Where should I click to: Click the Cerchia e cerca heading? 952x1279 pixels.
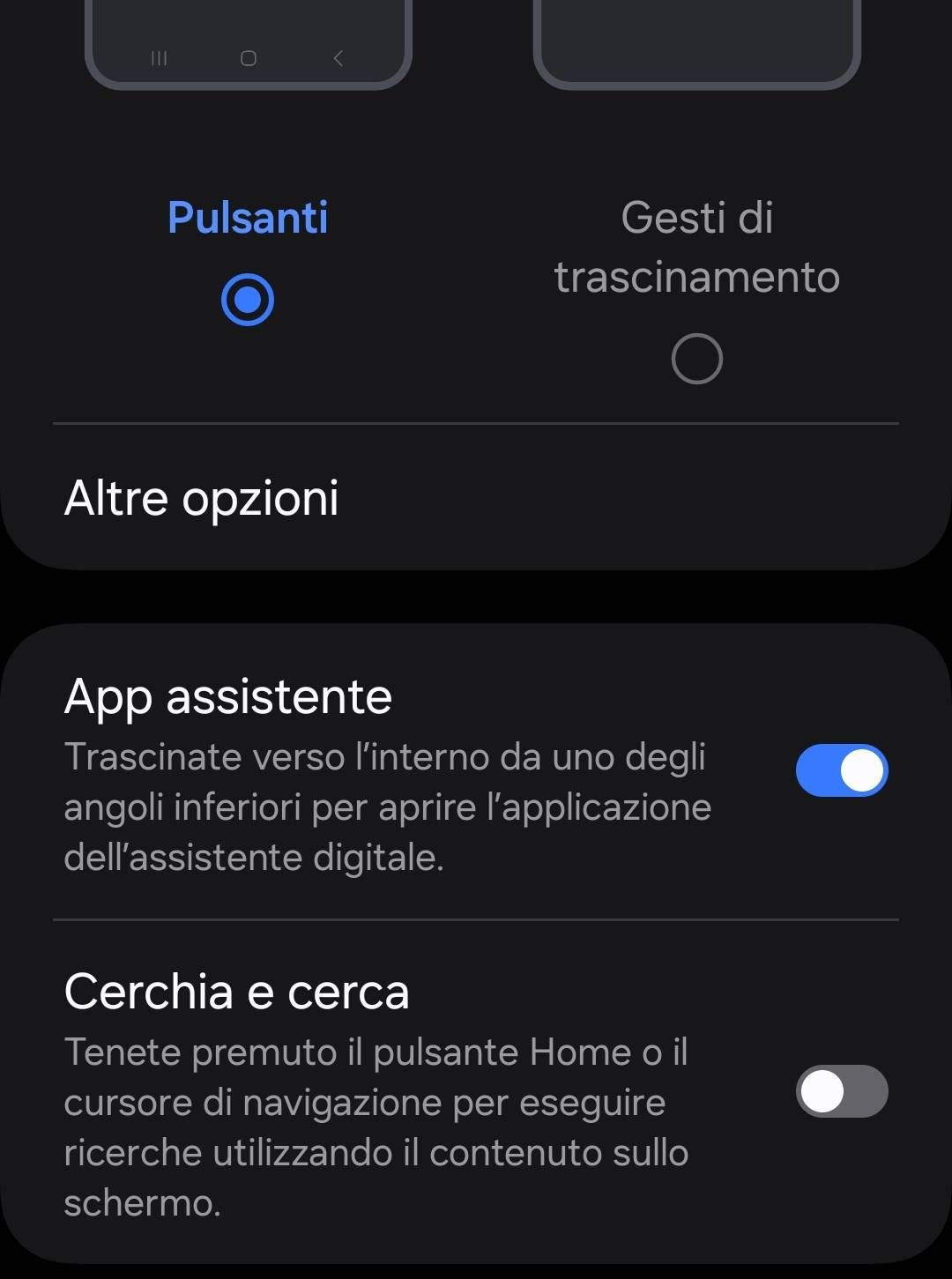(x=238, y=990)
